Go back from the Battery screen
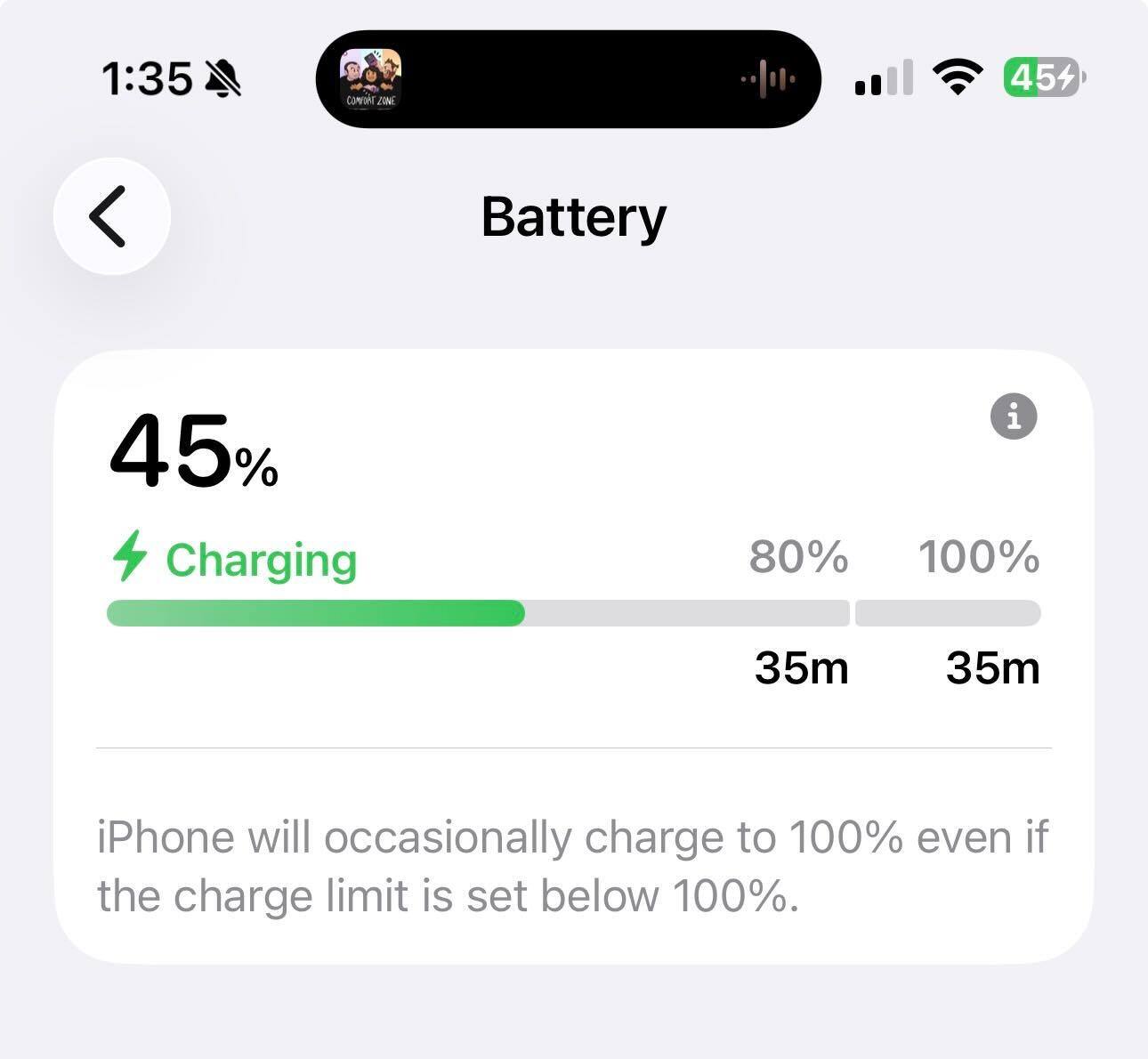 coord(111,215)
